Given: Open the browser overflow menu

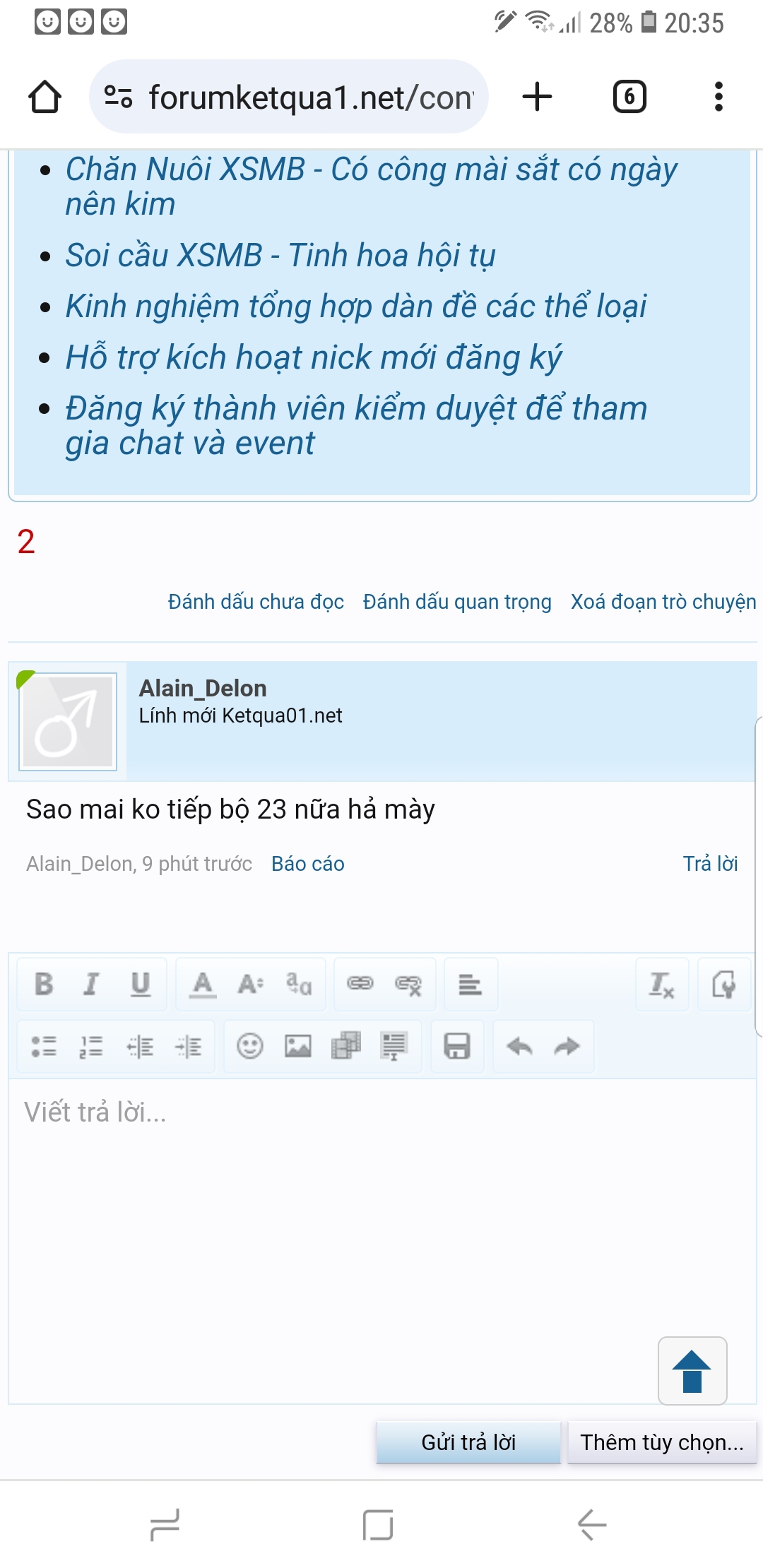Looking at the screenshot, I should pos(718,97).
